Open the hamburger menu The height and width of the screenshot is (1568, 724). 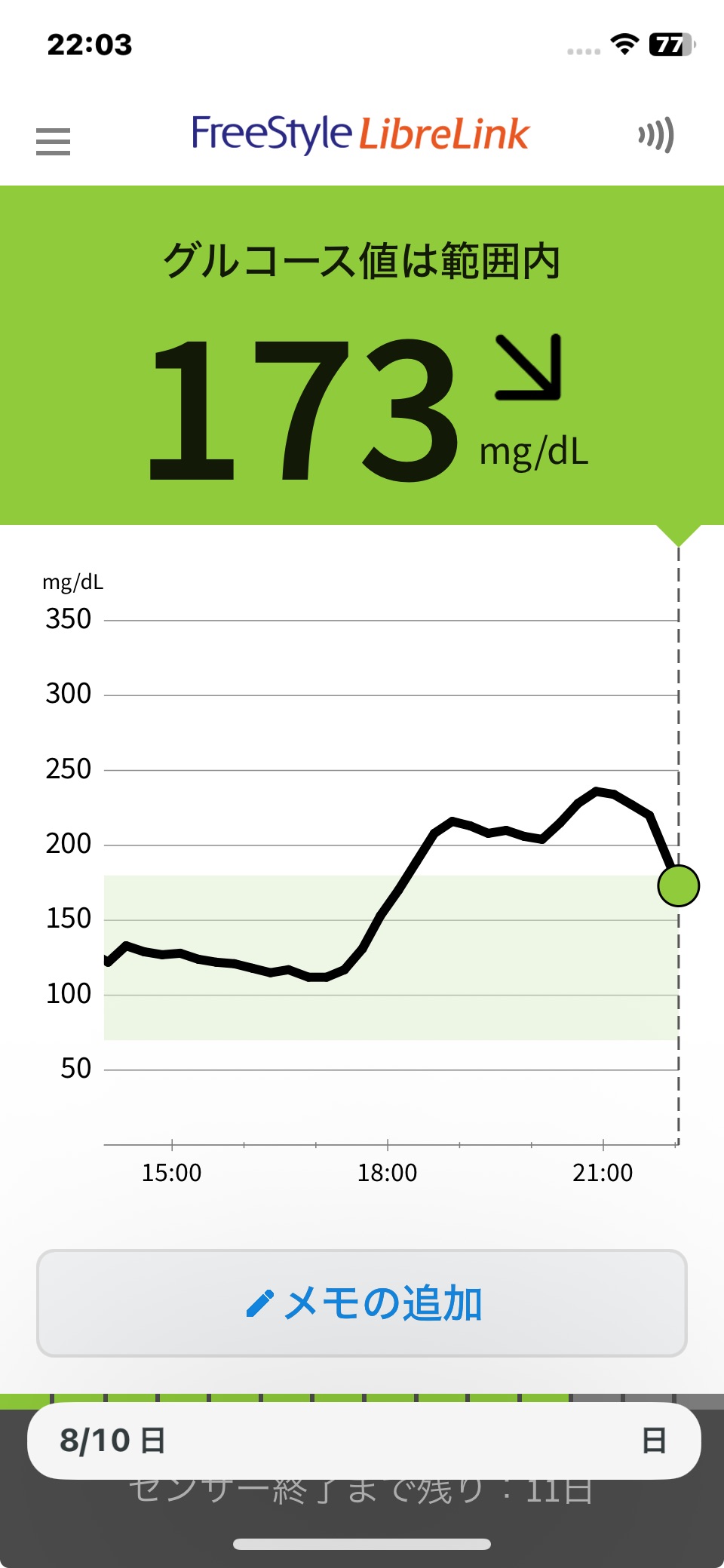53,141
